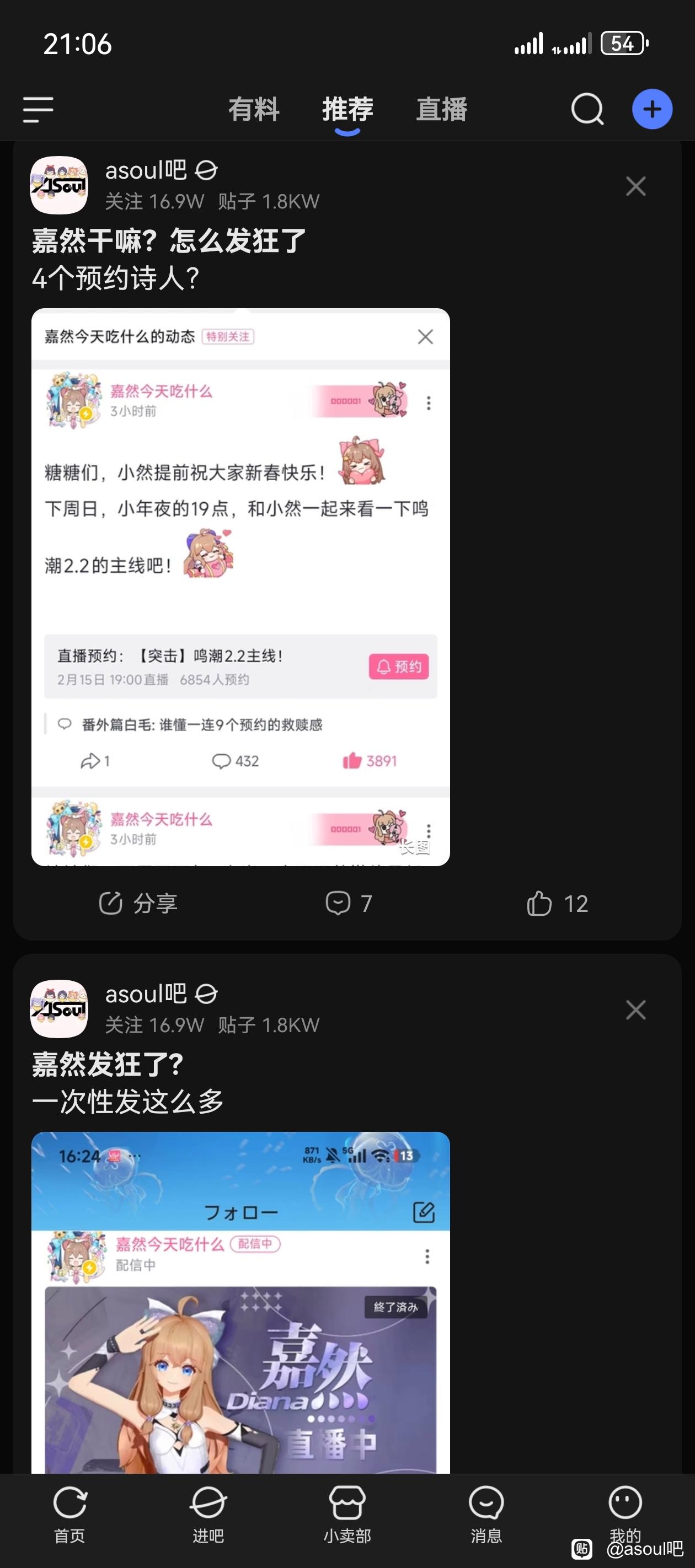Create a new post with plus button

652,110
